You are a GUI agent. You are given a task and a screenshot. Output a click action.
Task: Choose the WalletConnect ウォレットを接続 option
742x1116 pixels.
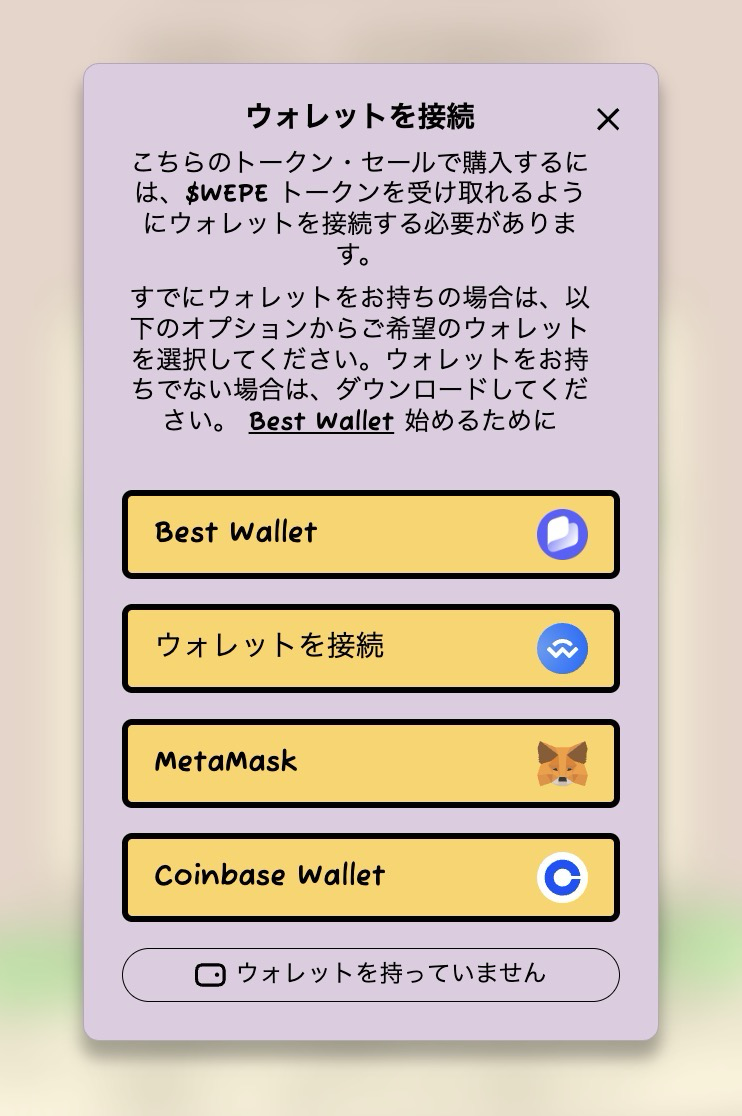pos(371,648)
